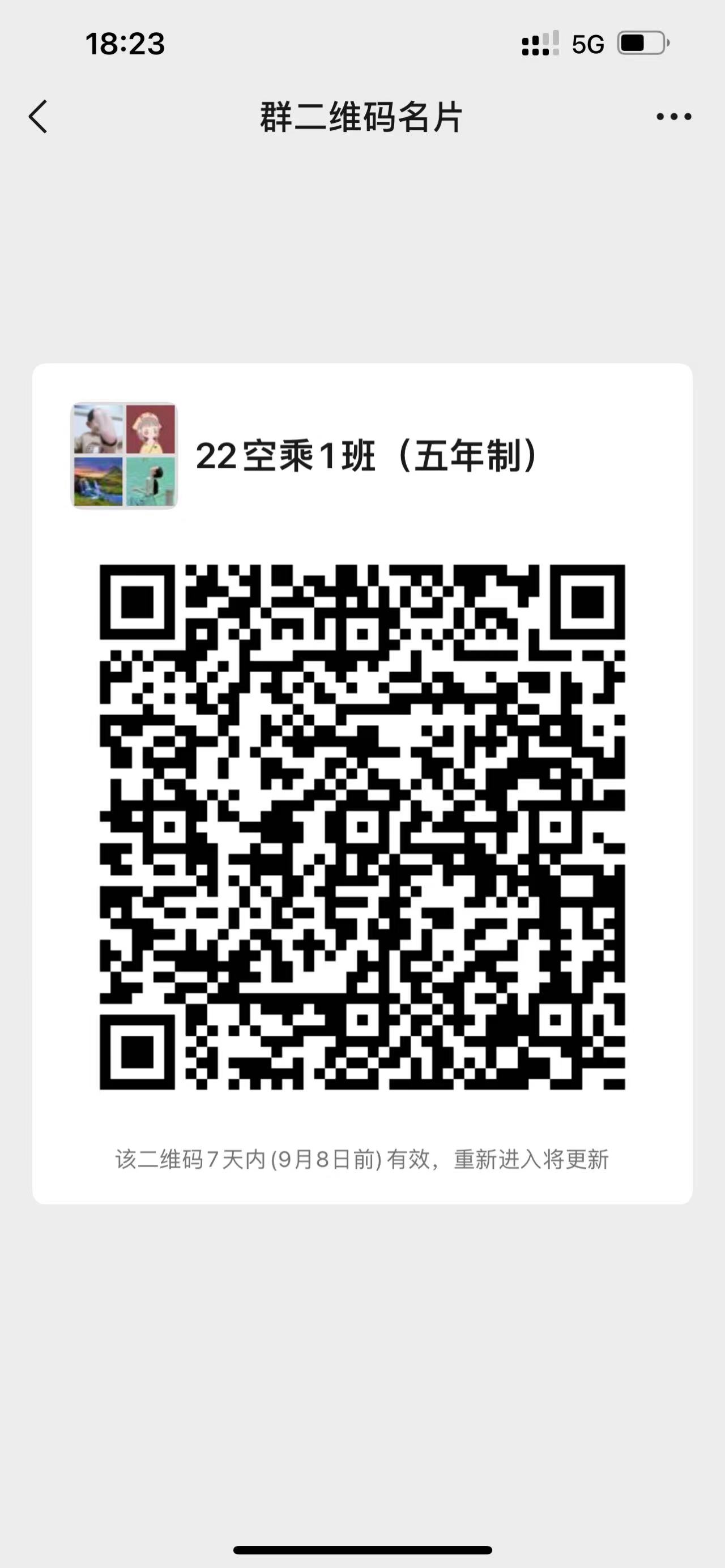Go back using the top-left arrow

point(38,116)
